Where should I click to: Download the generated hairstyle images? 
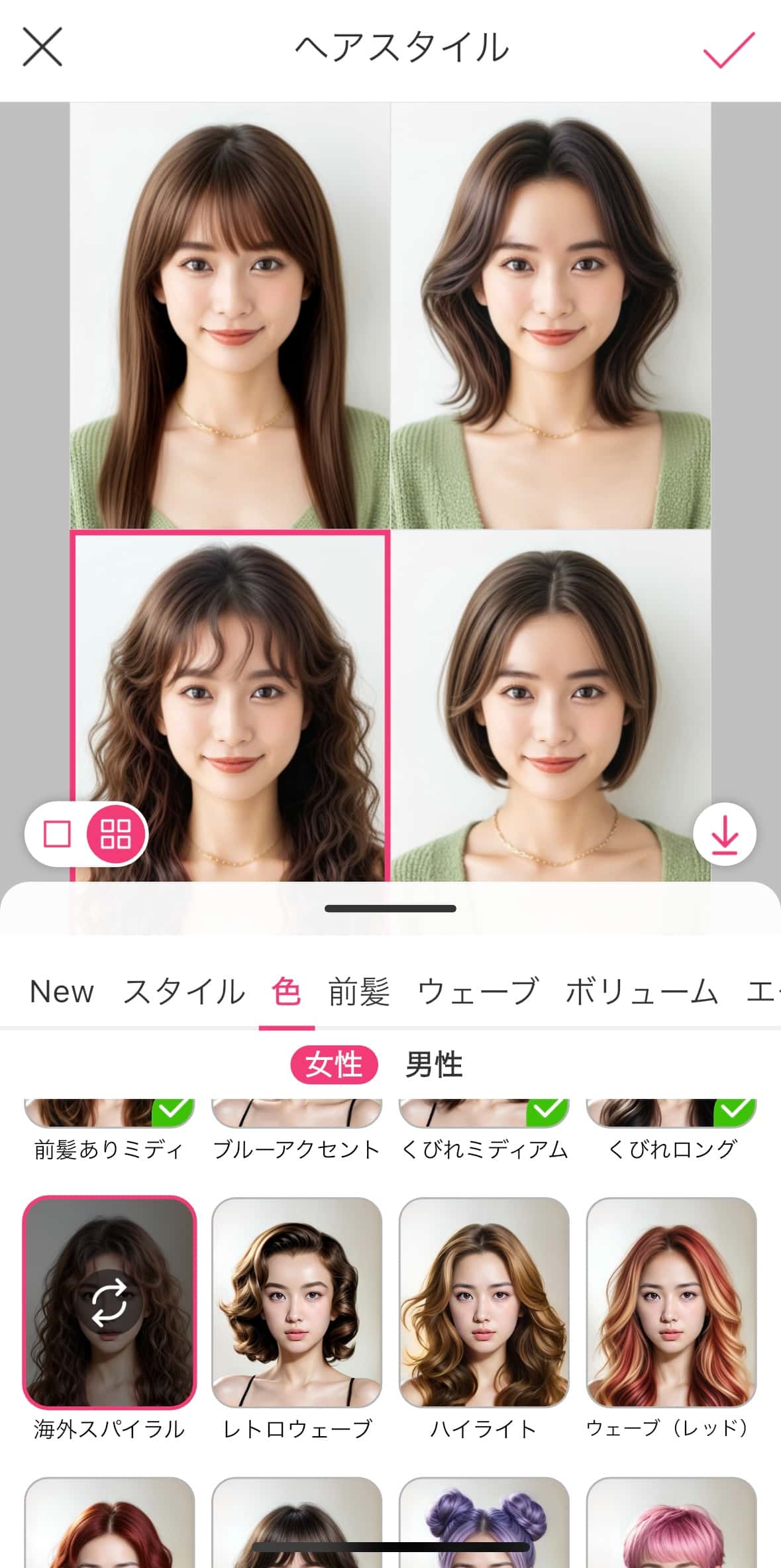725,834
